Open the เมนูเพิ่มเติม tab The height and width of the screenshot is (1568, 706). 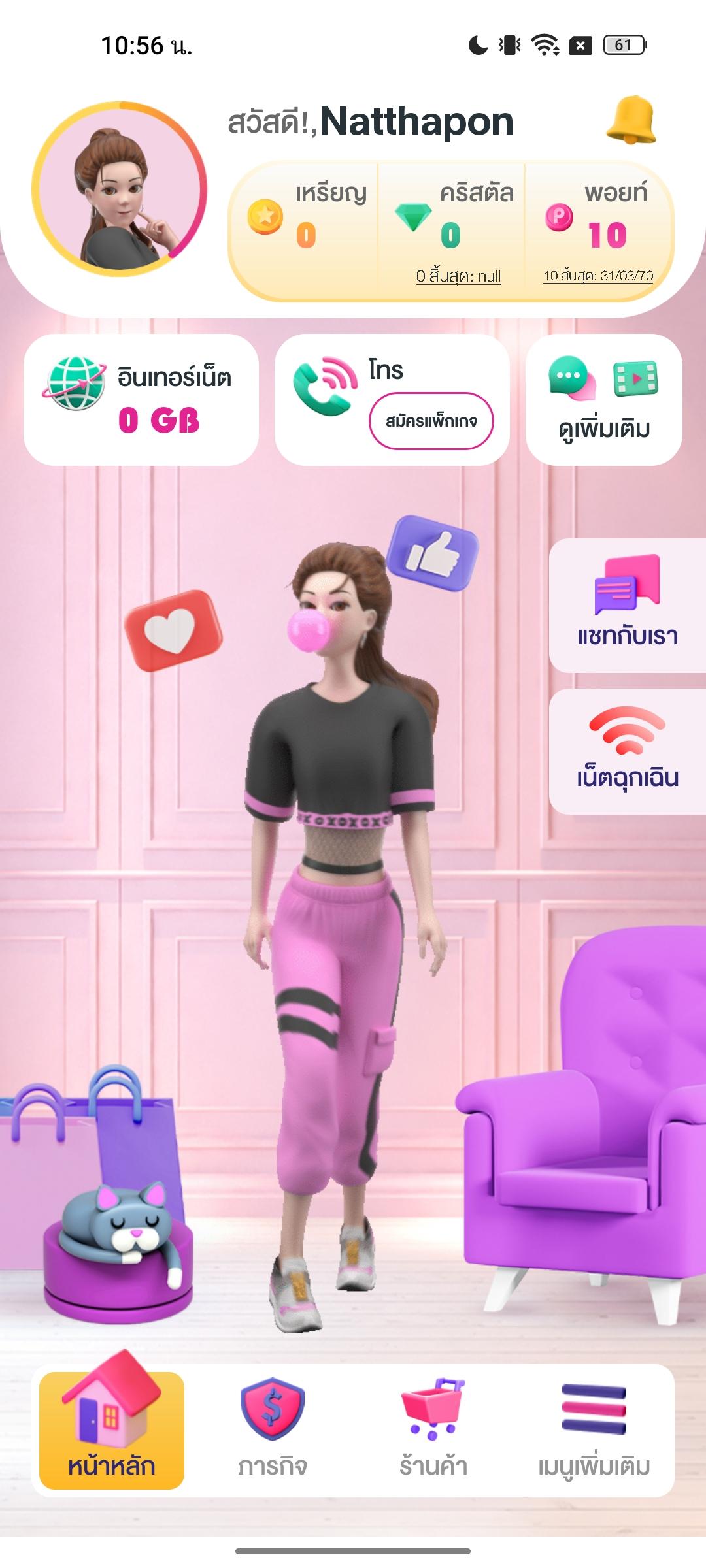tap(594, 1429)
